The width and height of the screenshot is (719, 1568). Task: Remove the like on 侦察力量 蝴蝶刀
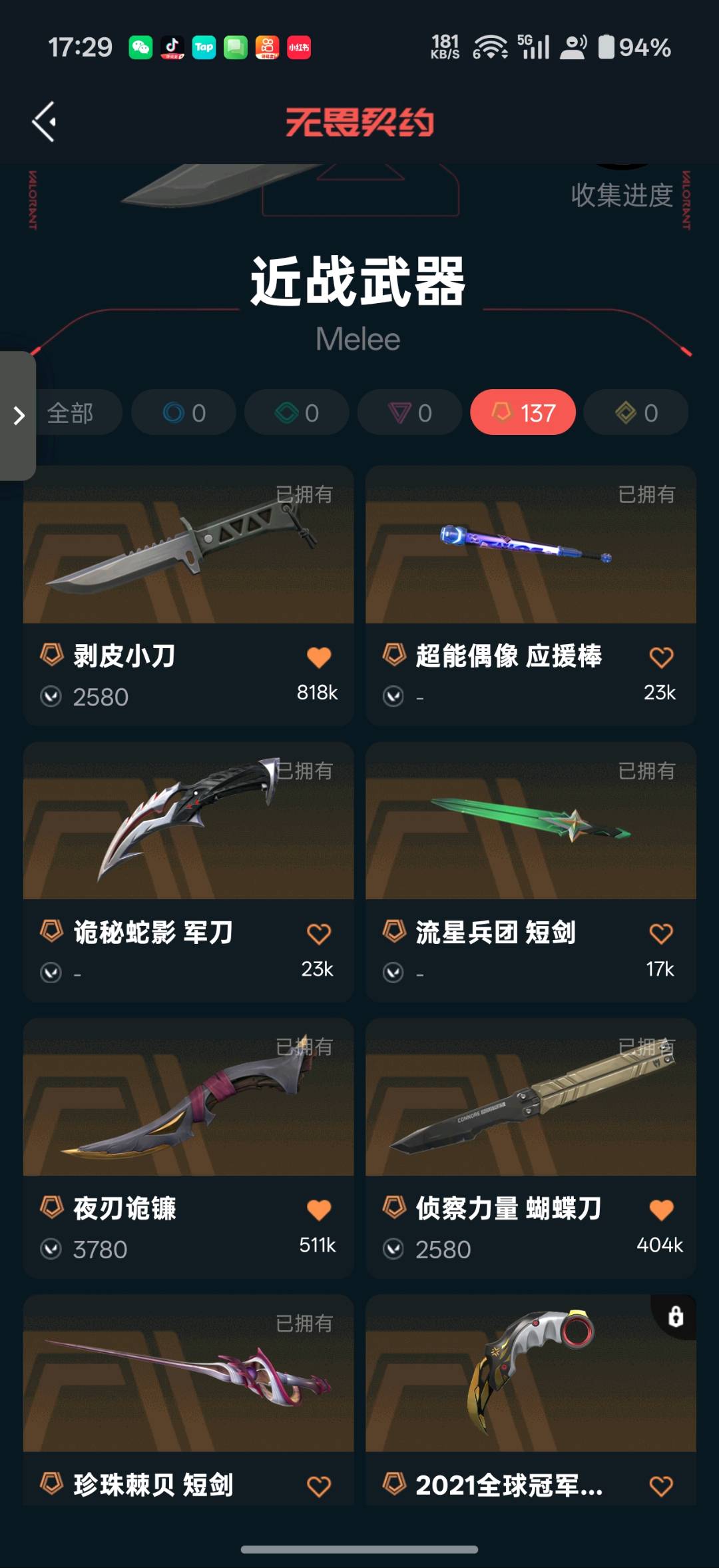[x=661, y=1210]
